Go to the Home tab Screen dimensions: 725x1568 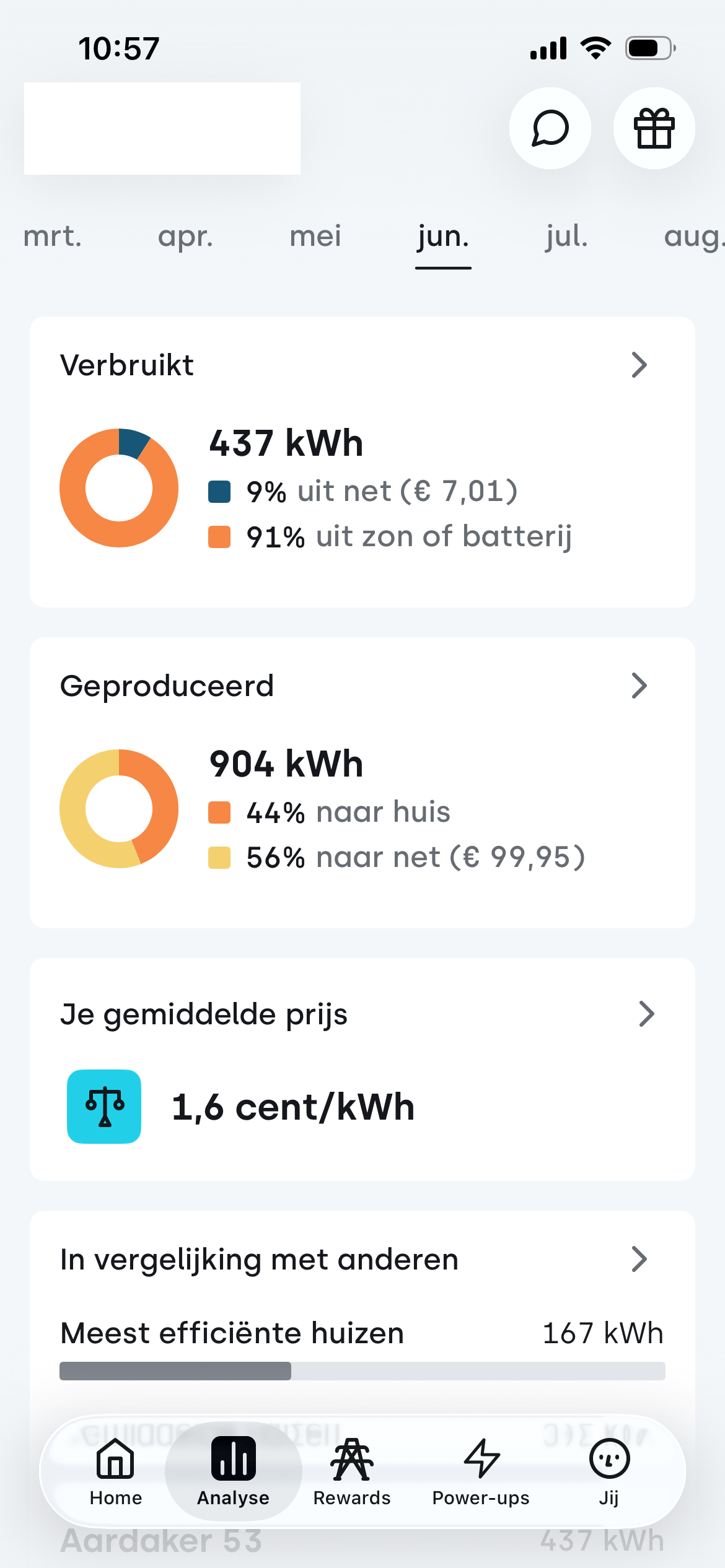pos(116,1472)
